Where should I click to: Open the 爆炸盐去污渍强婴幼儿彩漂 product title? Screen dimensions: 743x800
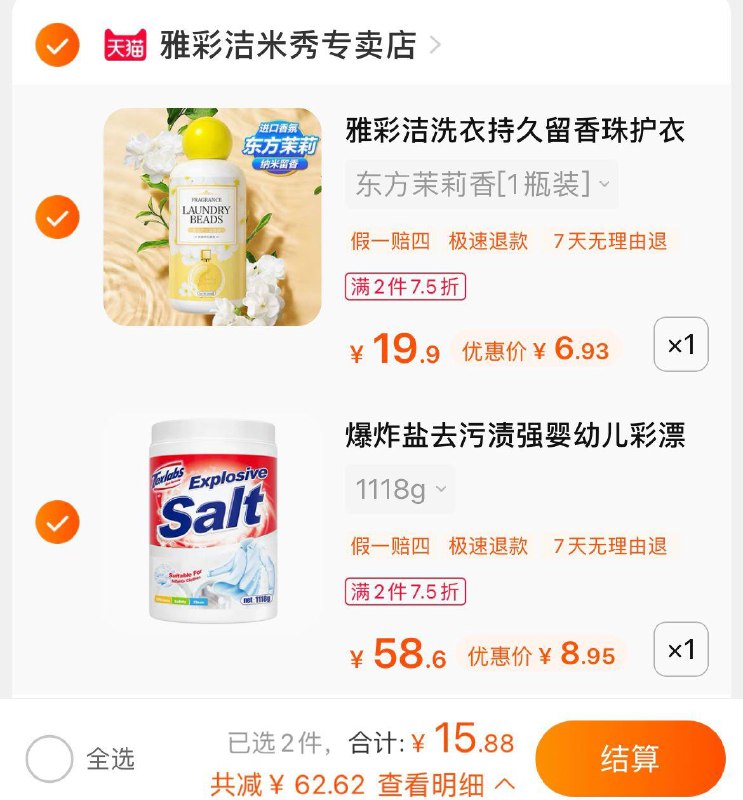tap(515, 435)
